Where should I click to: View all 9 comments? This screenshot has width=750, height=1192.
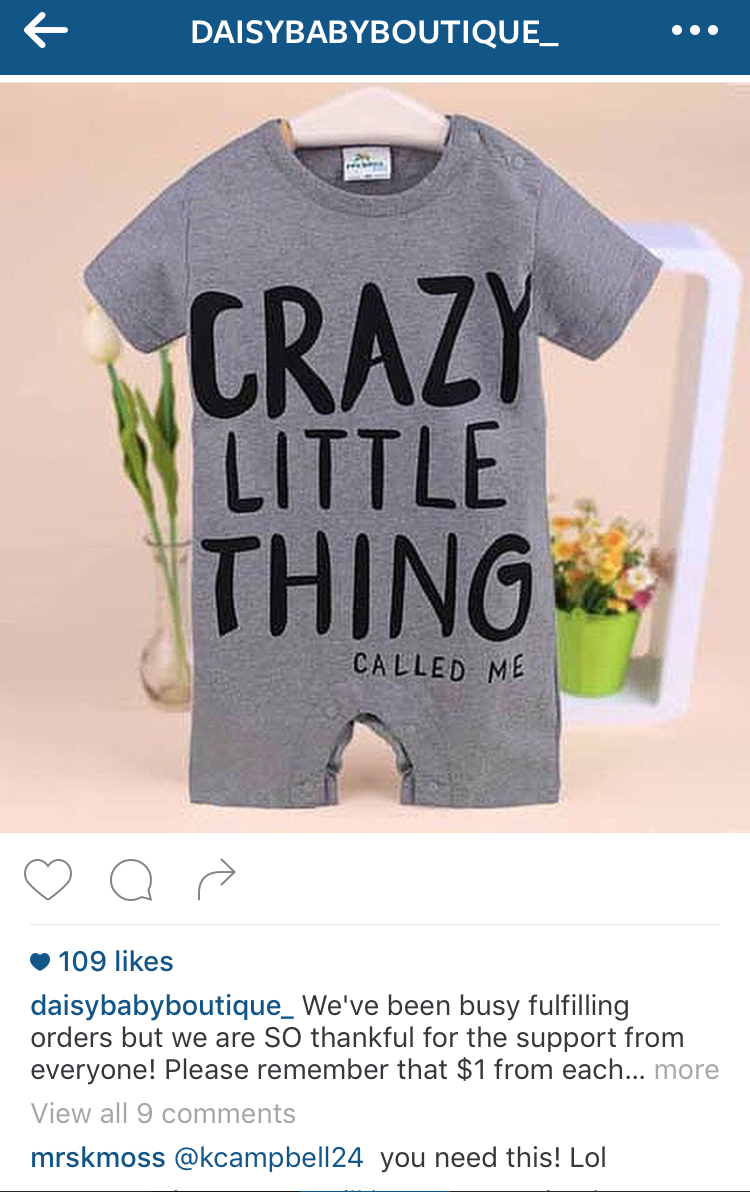tap(163, 1113)
